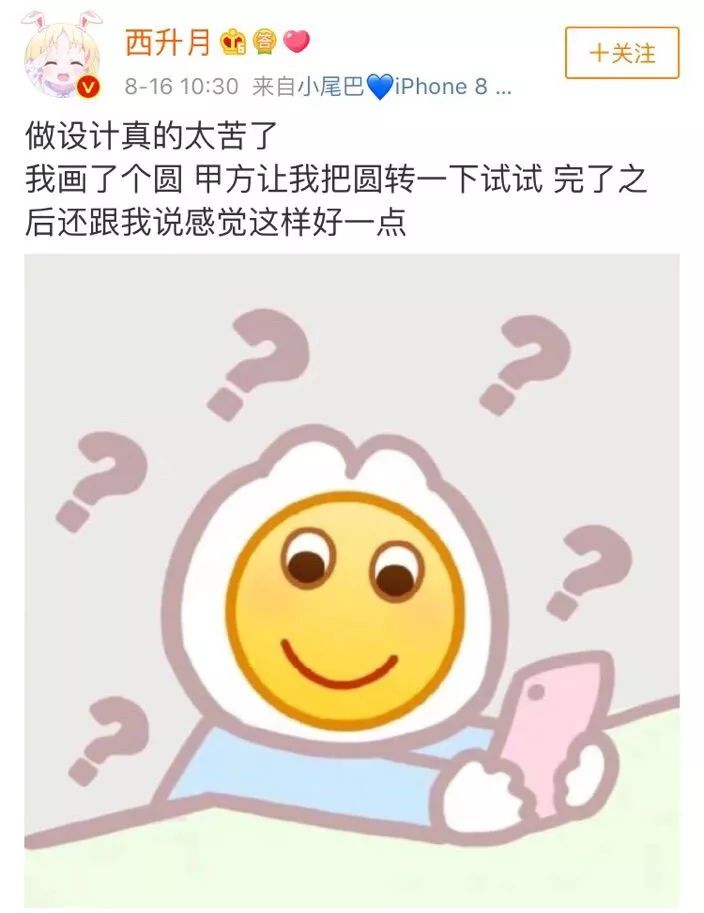The width and height of the screenshot is (704, 913).
Task: Open the 西升月 username link
Action: pyautogui.click(x=166, y=41)
